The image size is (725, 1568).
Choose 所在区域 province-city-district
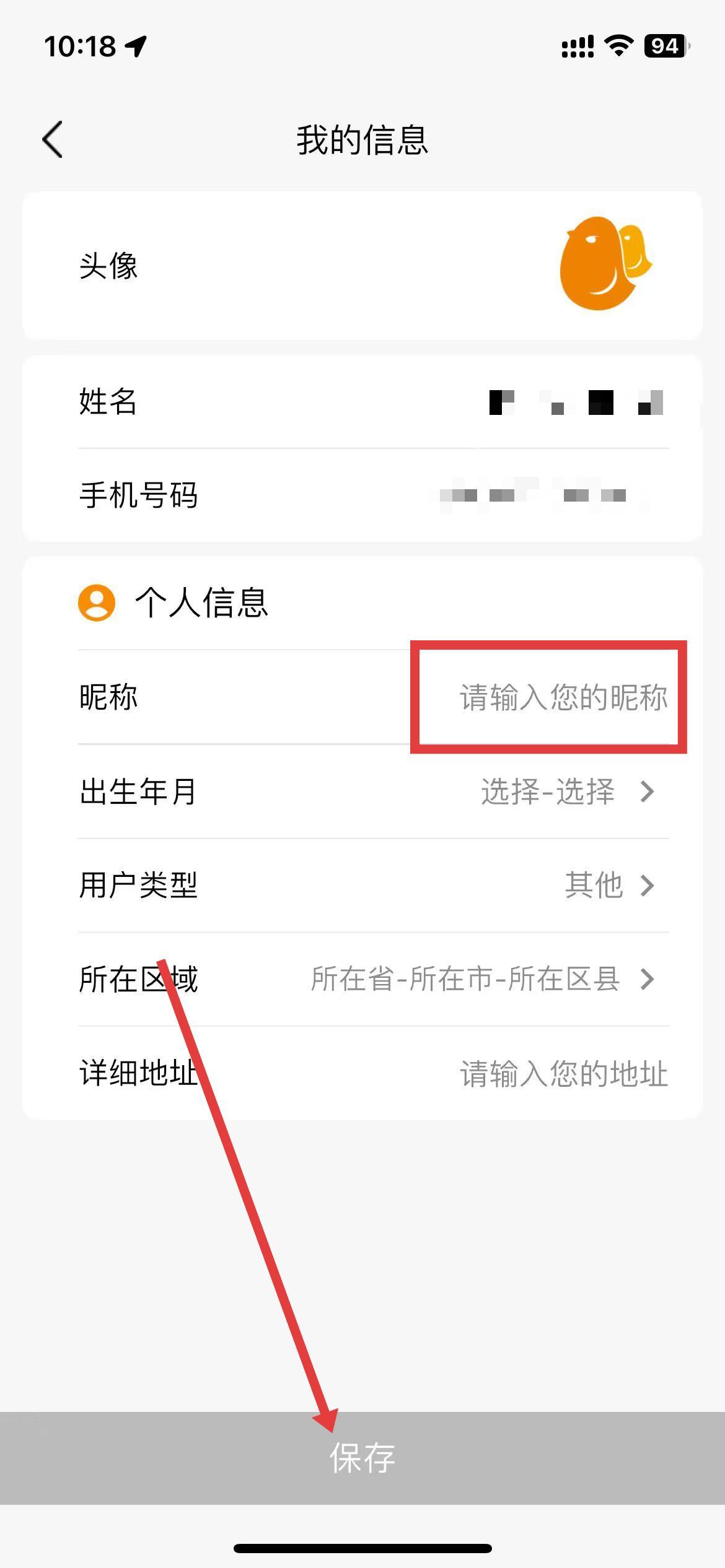click(x=482, y=979)
